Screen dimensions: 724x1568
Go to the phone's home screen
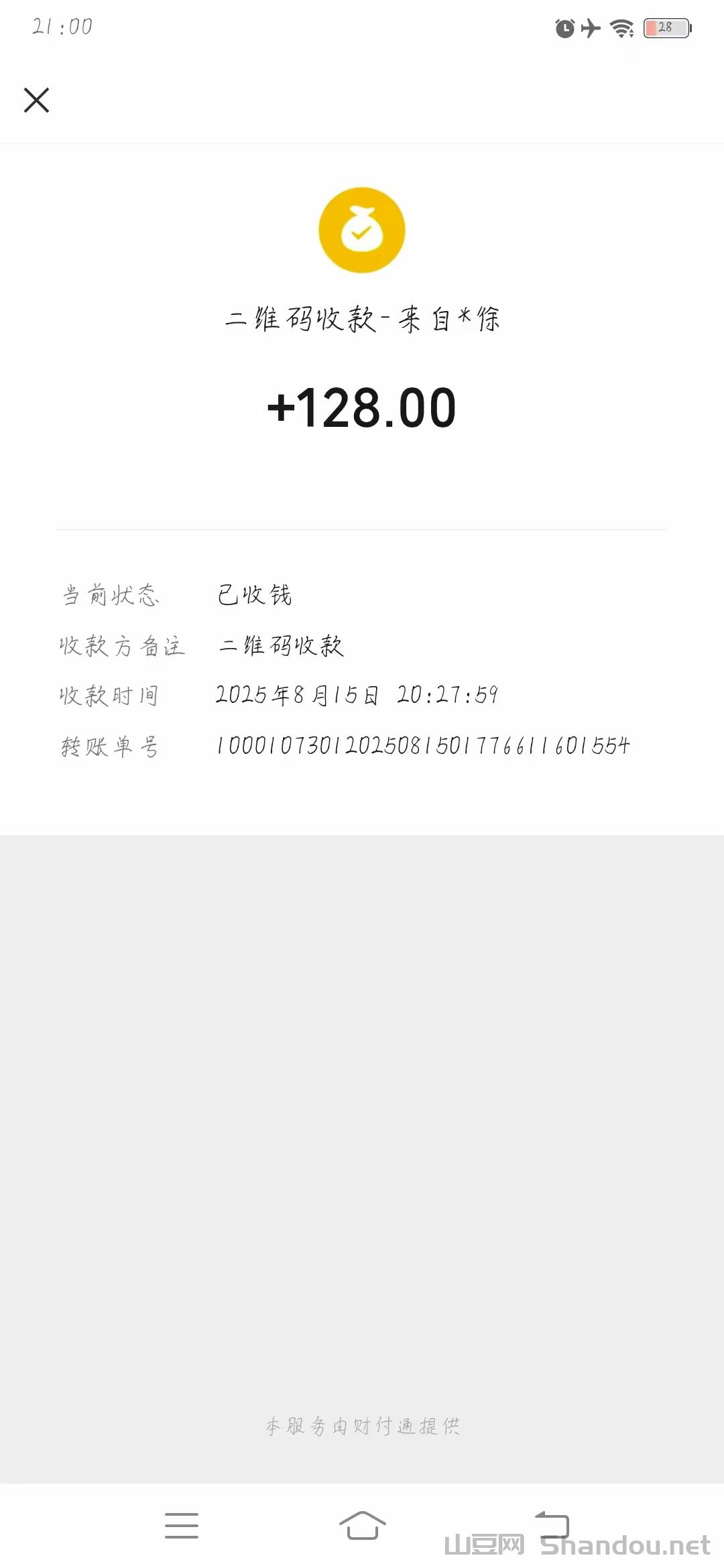(362, 1526)
